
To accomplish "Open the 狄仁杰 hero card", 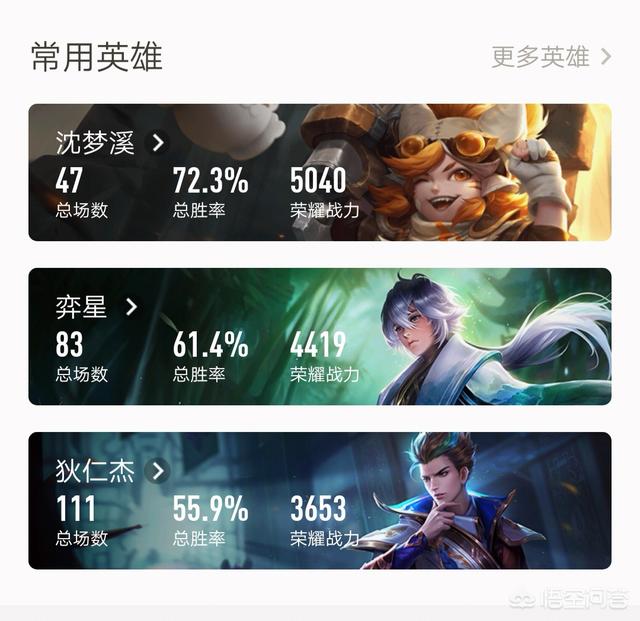I will pos(110,470).
